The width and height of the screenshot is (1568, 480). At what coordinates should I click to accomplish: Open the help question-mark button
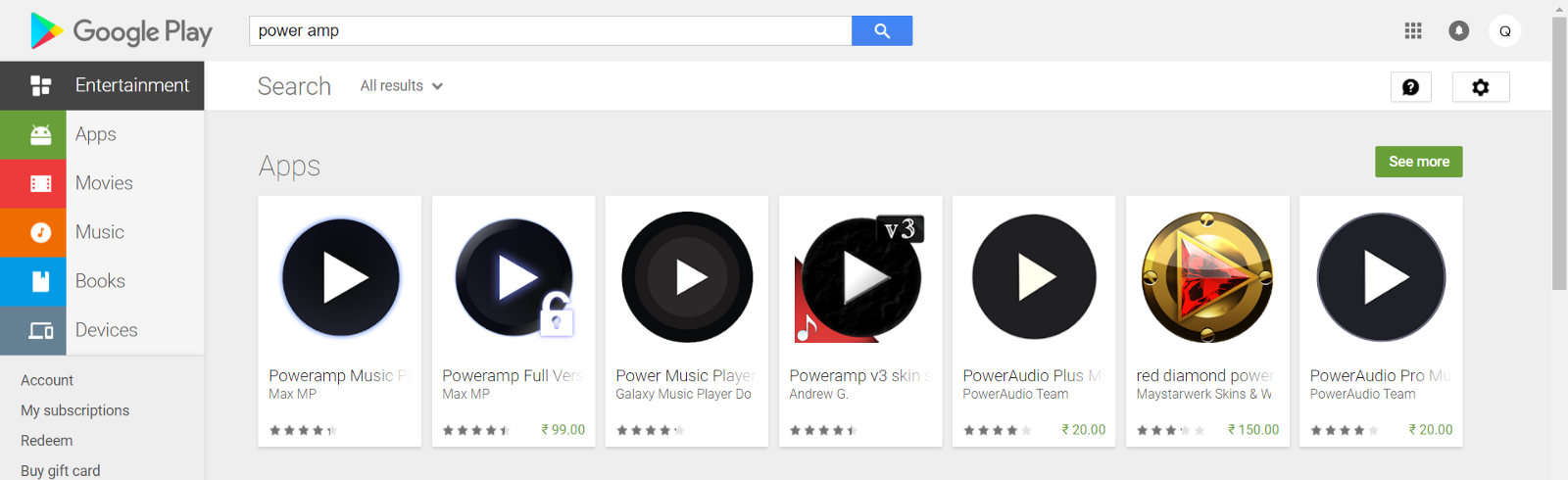[x=1410, y=87]
